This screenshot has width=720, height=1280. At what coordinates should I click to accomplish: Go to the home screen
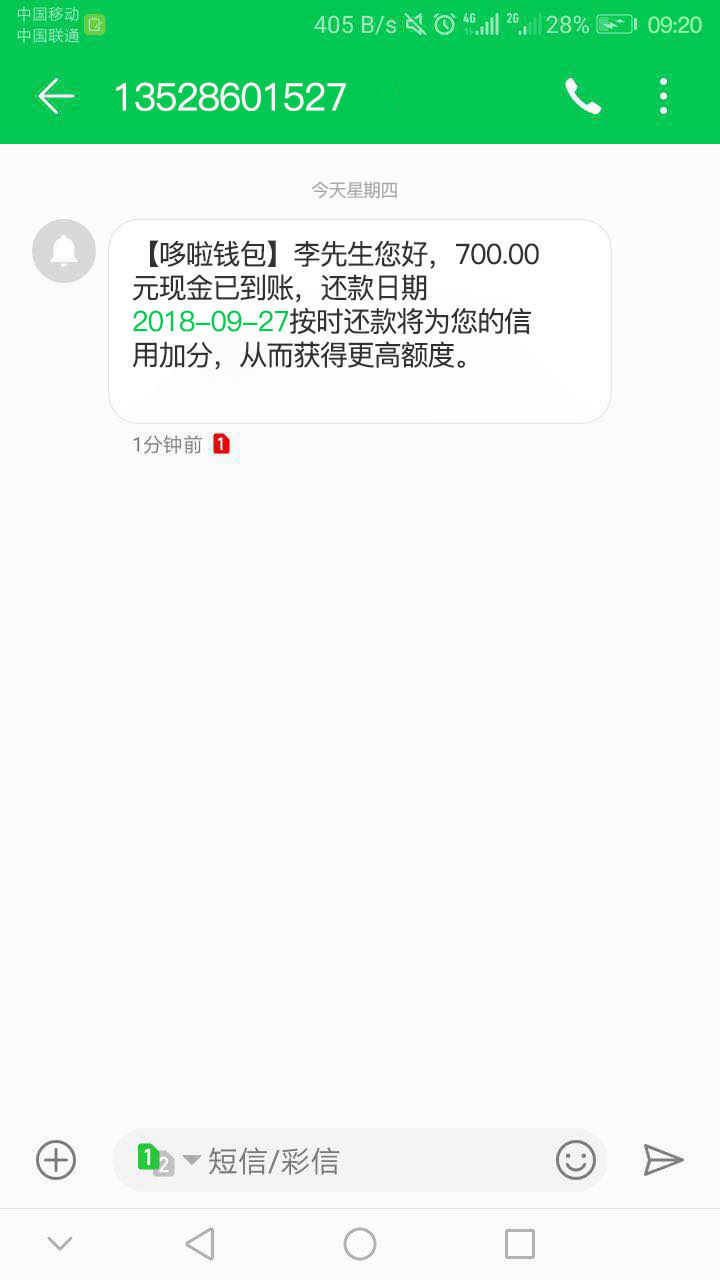(360, 1244)
